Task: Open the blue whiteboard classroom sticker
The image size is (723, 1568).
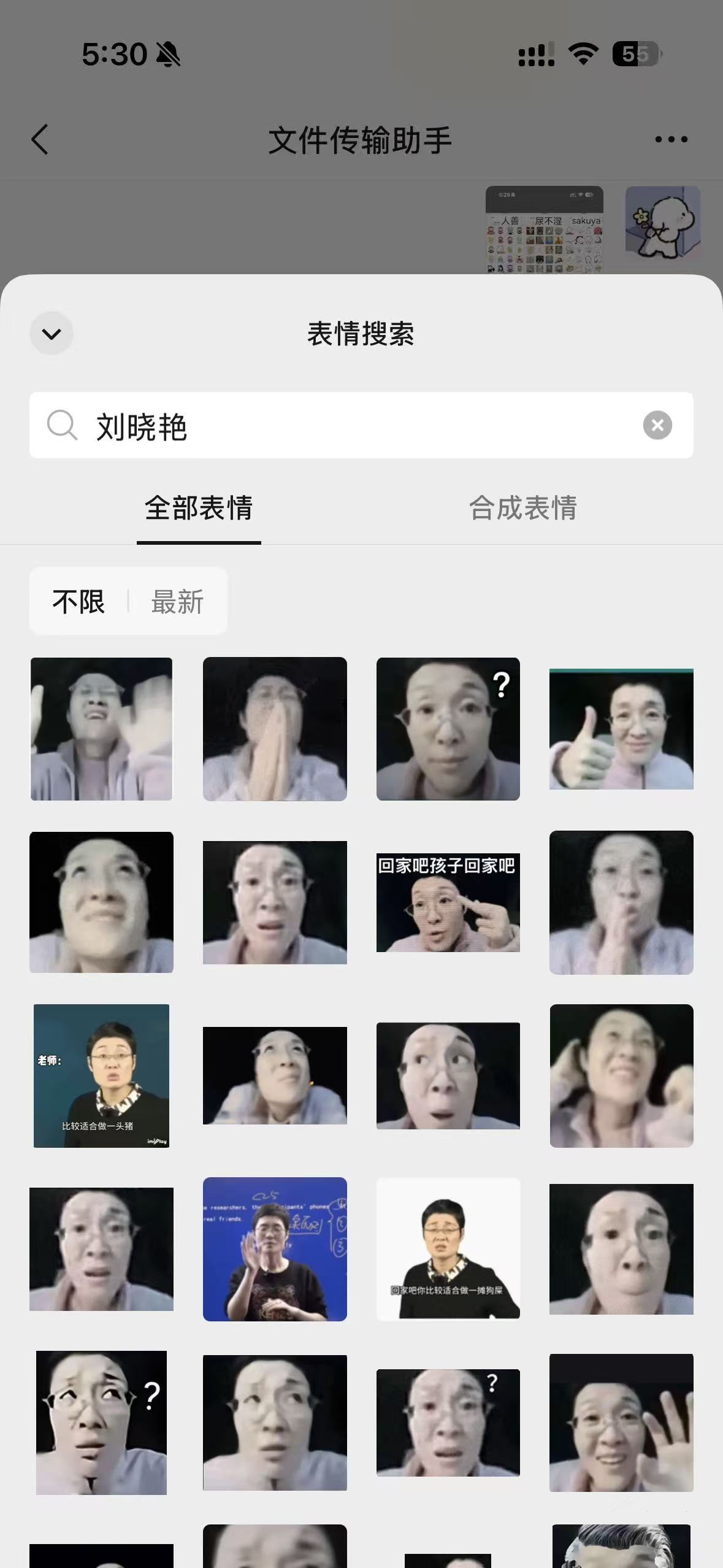Action: pyautogui.click(x=275, y=1249)
